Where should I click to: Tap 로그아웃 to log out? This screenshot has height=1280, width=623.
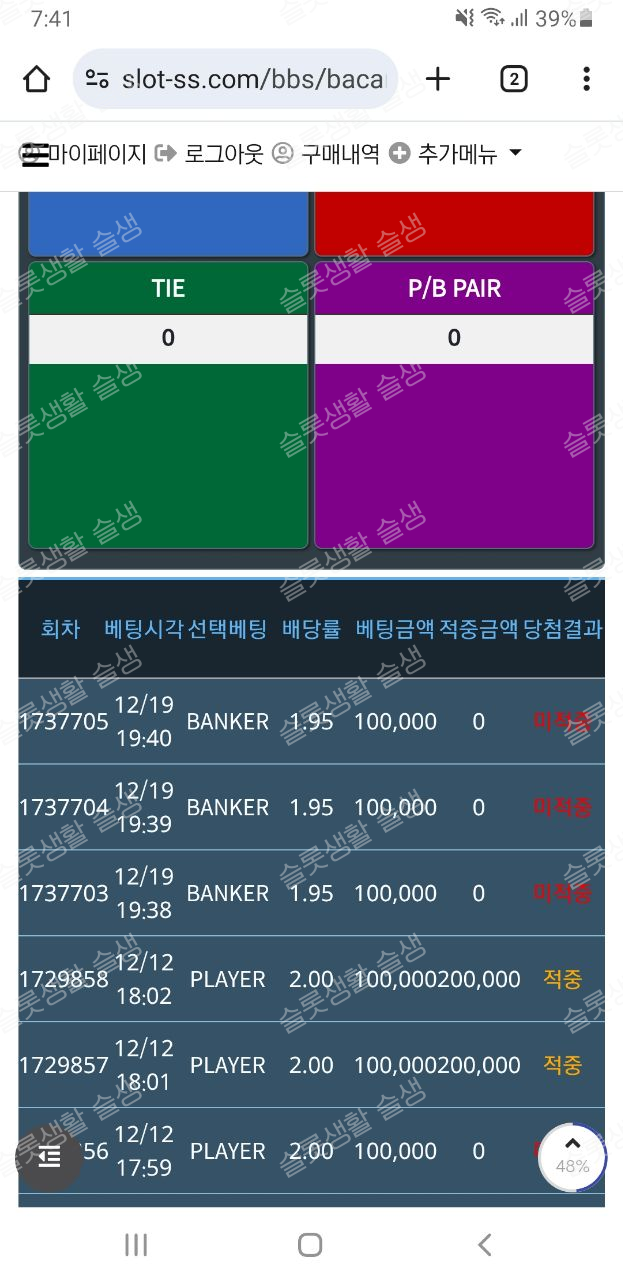211,154
